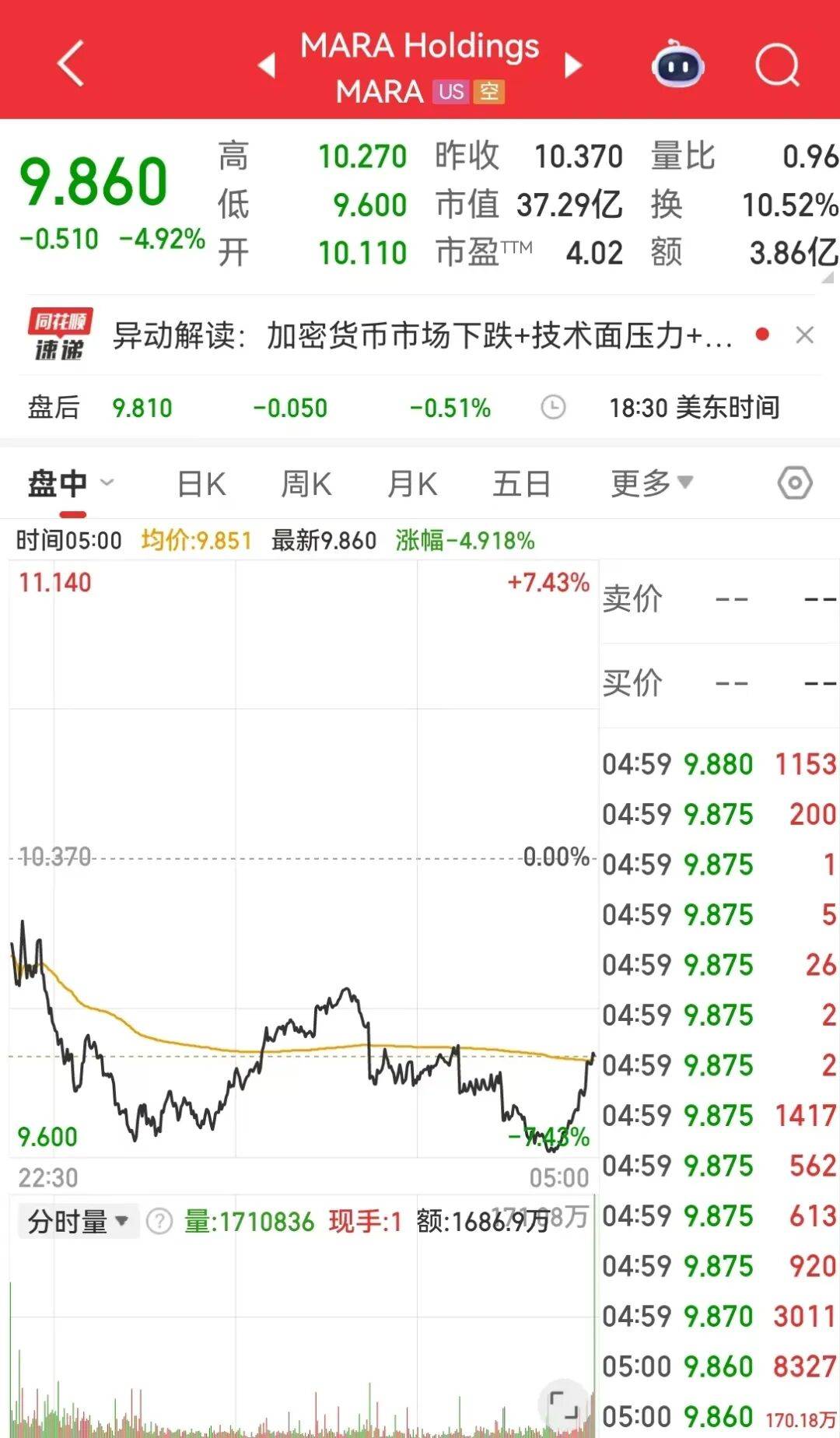Switch to the 五日 five-day chart tab

click(x=521, y=482)
